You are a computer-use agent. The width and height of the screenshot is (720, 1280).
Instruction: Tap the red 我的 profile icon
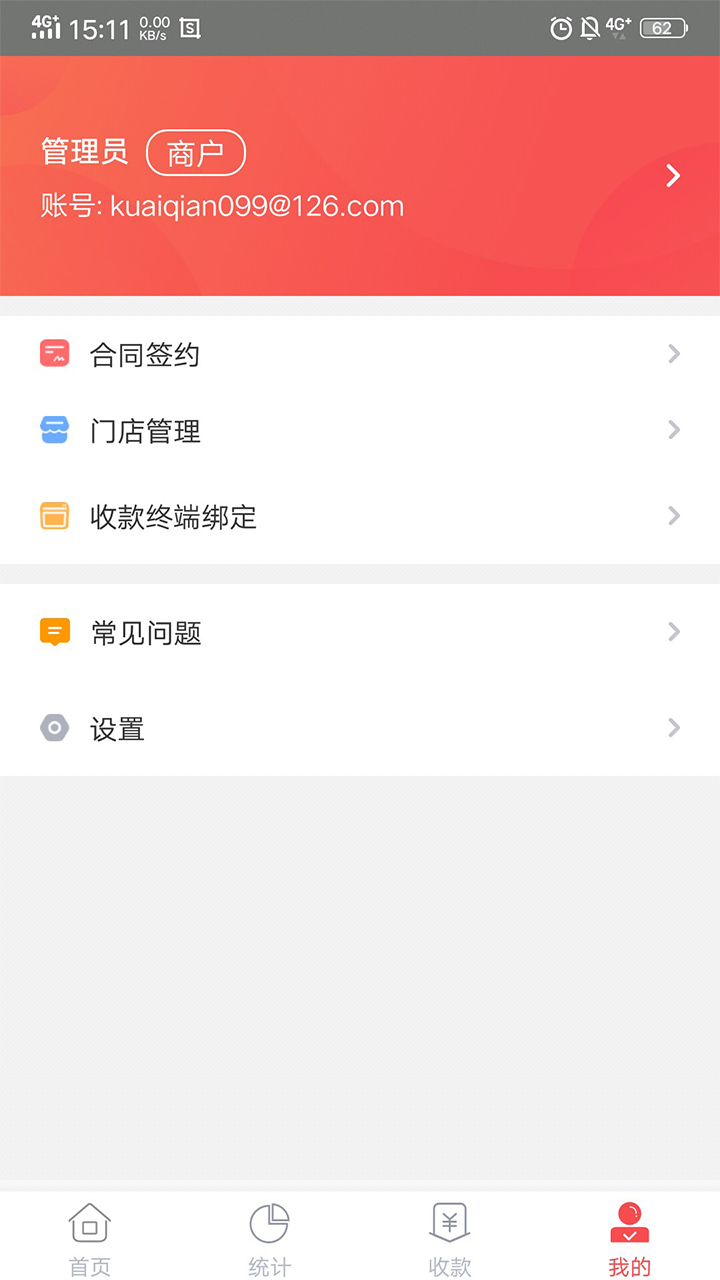628,1222
